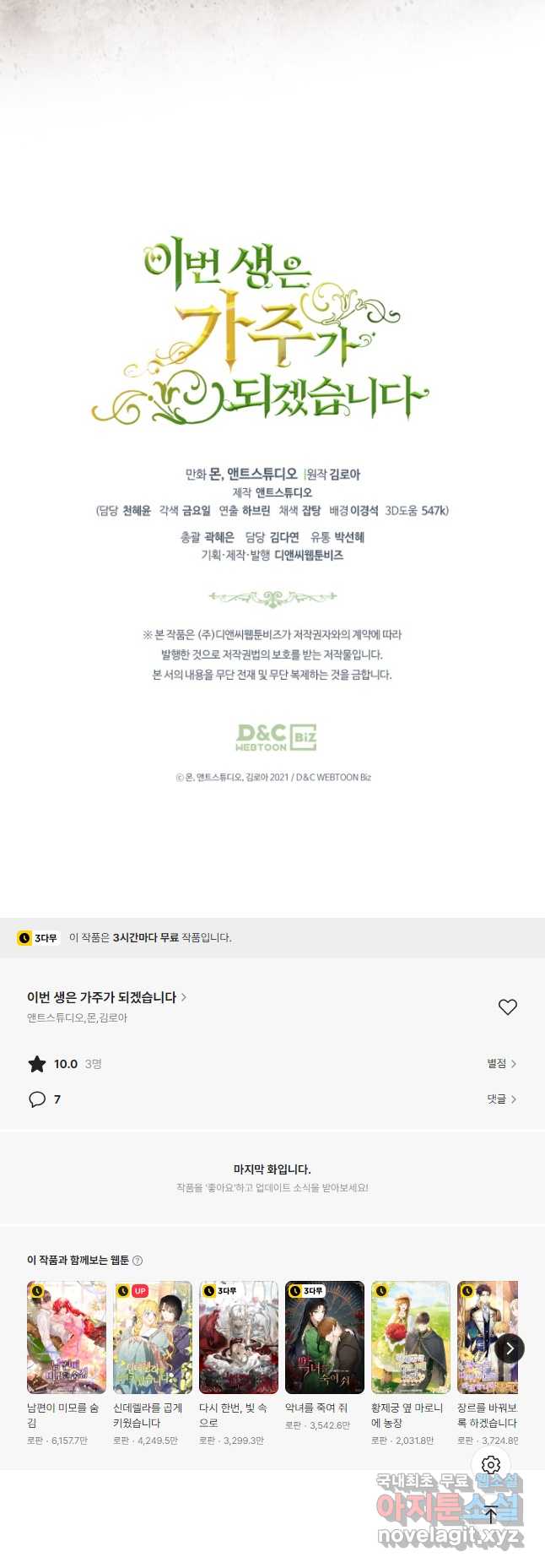Open the 별점 rating page
Screen dimensions: 545x1568
501,1064
